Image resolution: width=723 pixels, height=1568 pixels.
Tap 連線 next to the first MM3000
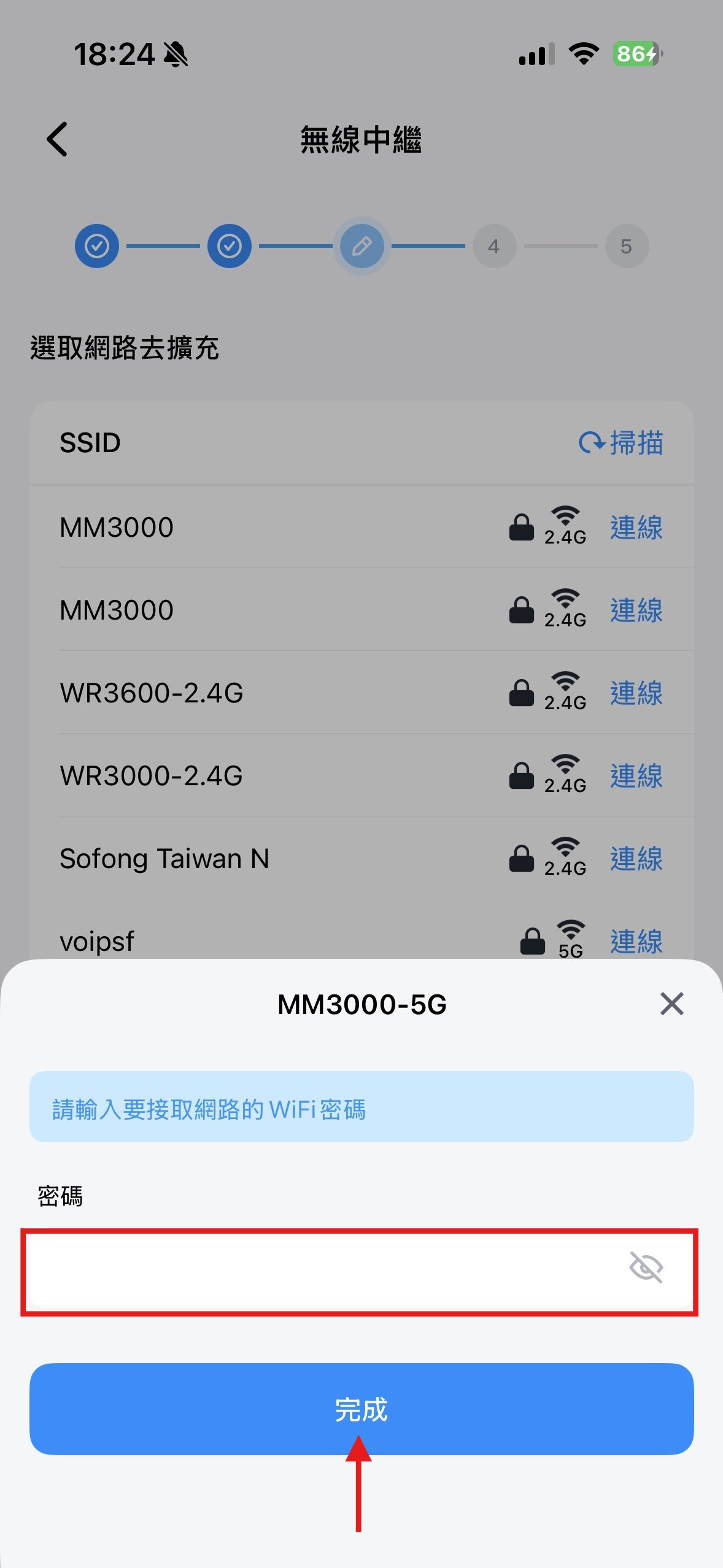(x=636, y=528)
